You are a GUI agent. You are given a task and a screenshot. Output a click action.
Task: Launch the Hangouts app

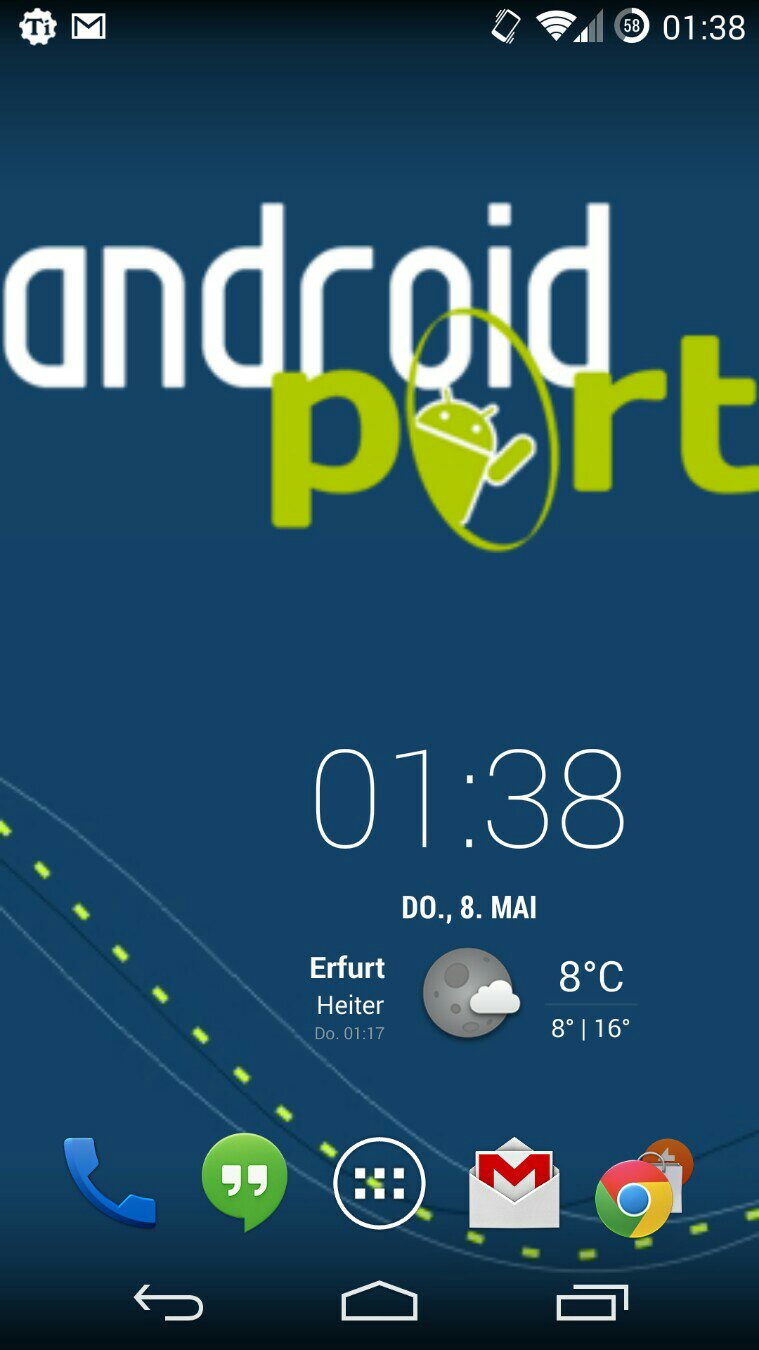click(x=244, y=1182)
